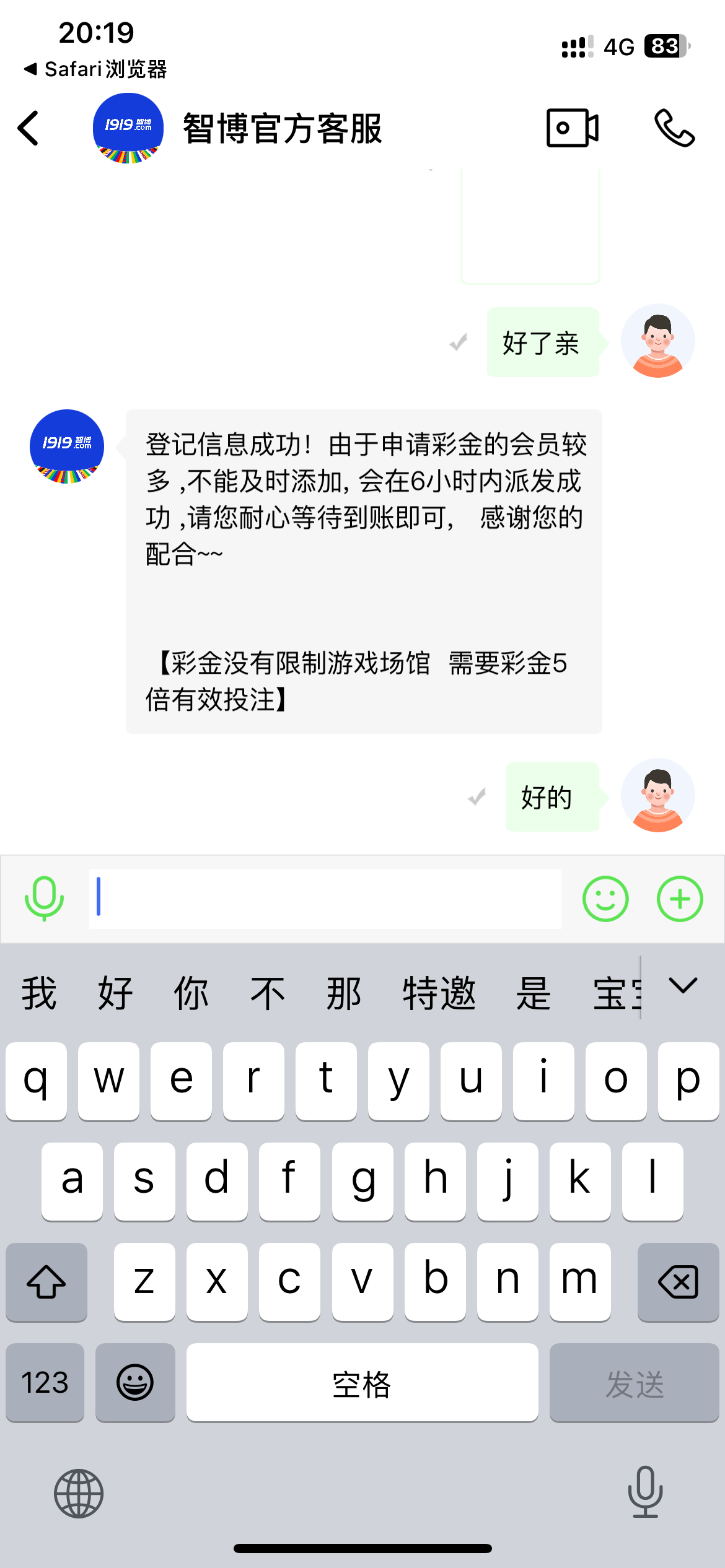
Task: Open the keyboard emoji key
Action: coord(135,1383)
